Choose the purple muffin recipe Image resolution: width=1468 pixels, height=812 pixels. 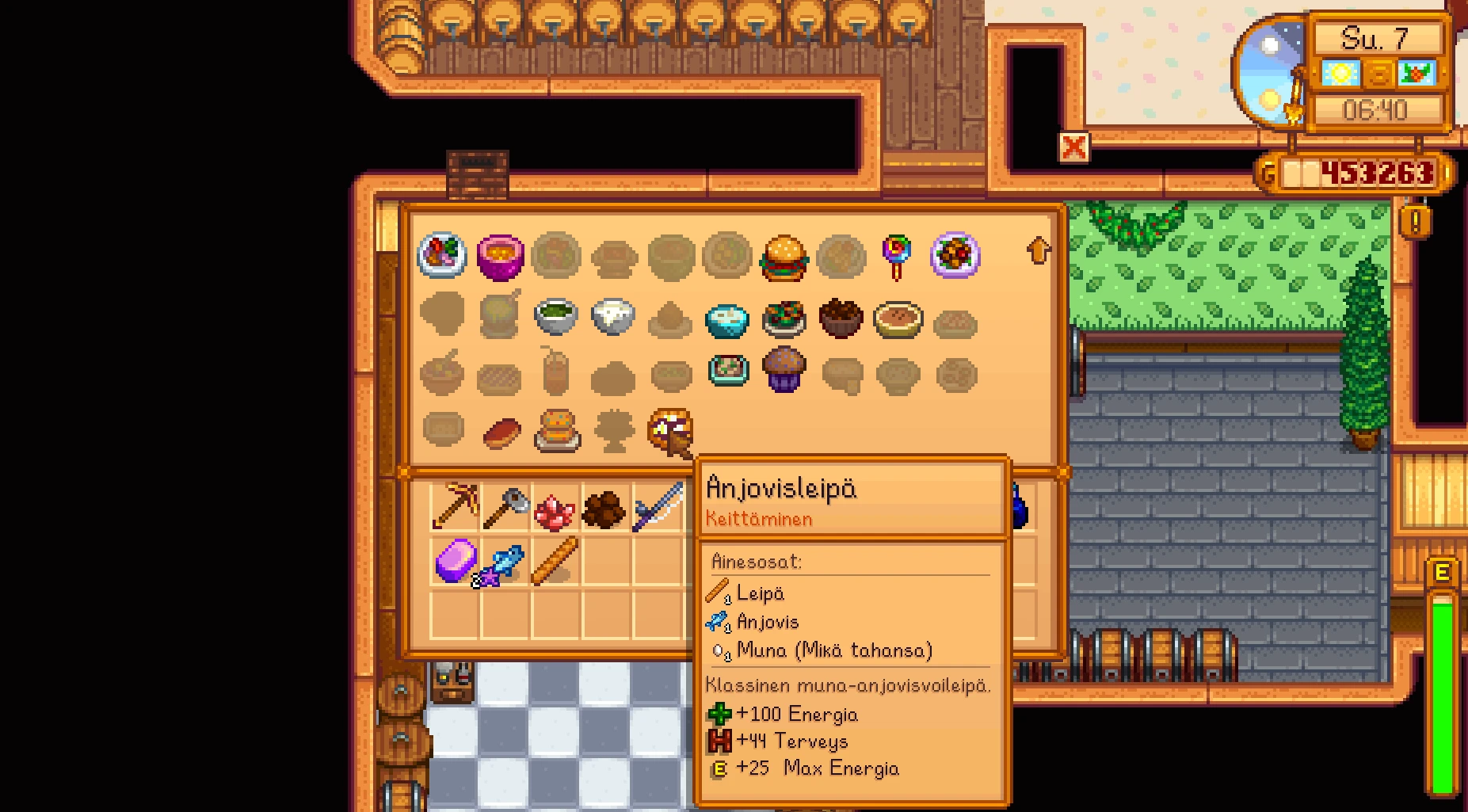click(784, 370)
